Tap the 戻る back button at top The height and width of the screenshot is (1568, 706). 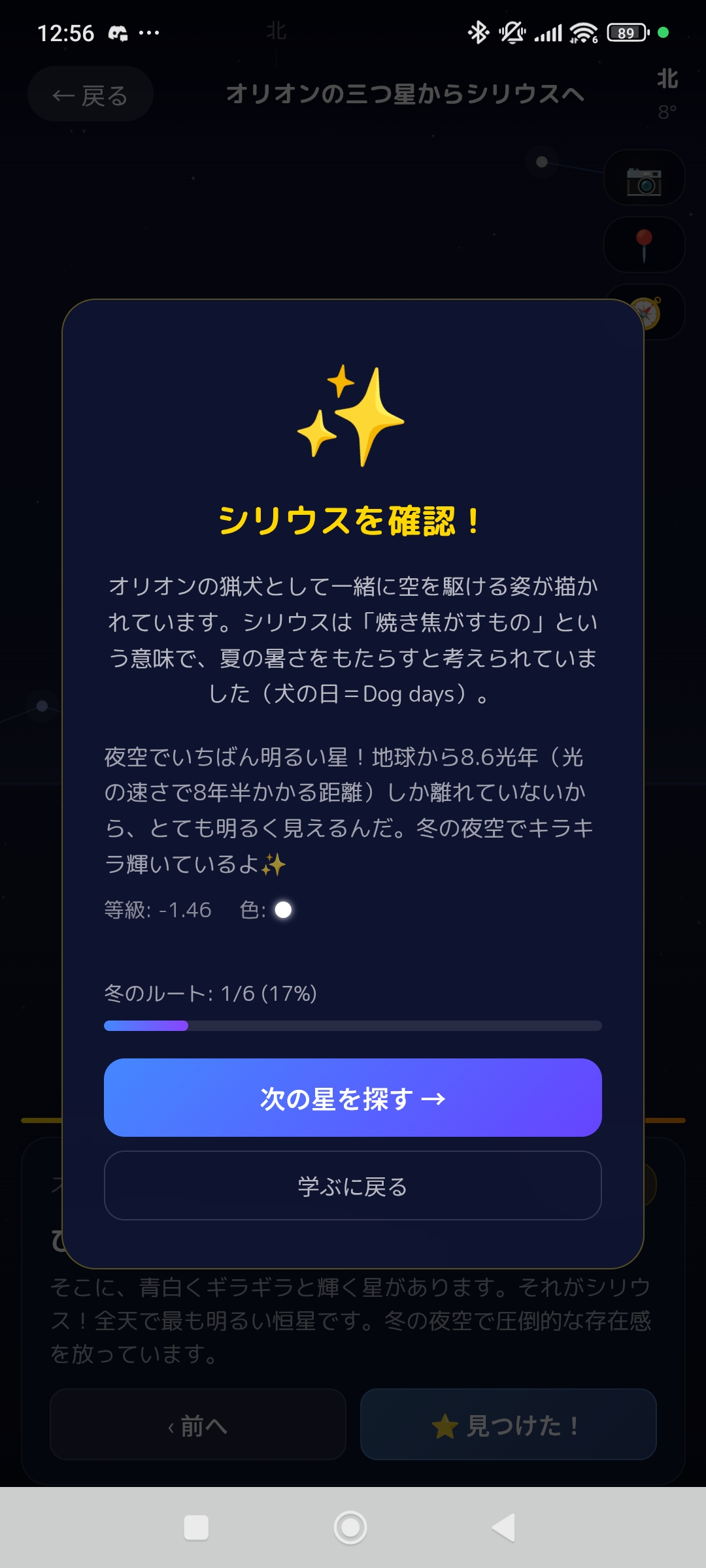(90, 94)
